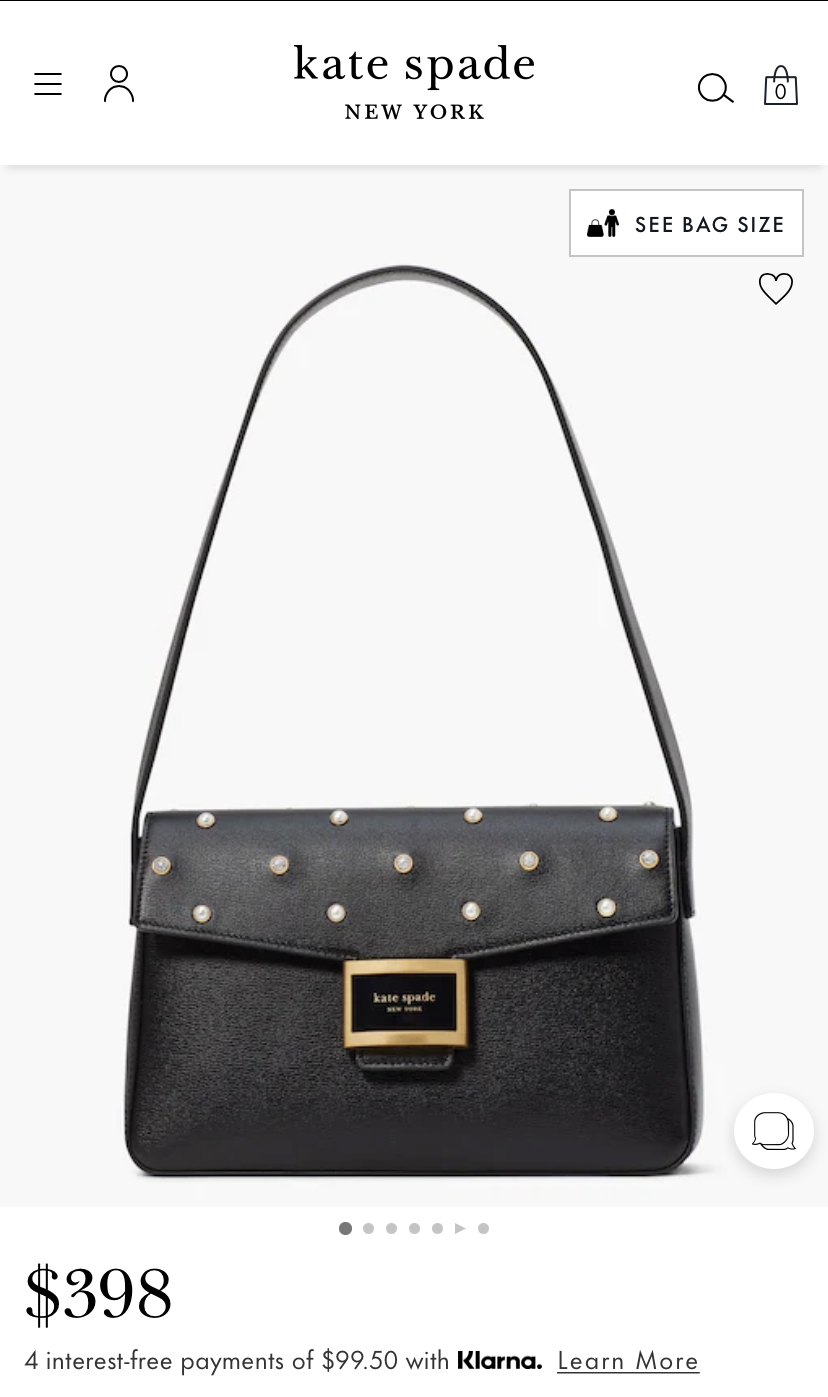Open the search icon
This screenshot has height=1397, width=828.
click(x=715, y=88)
